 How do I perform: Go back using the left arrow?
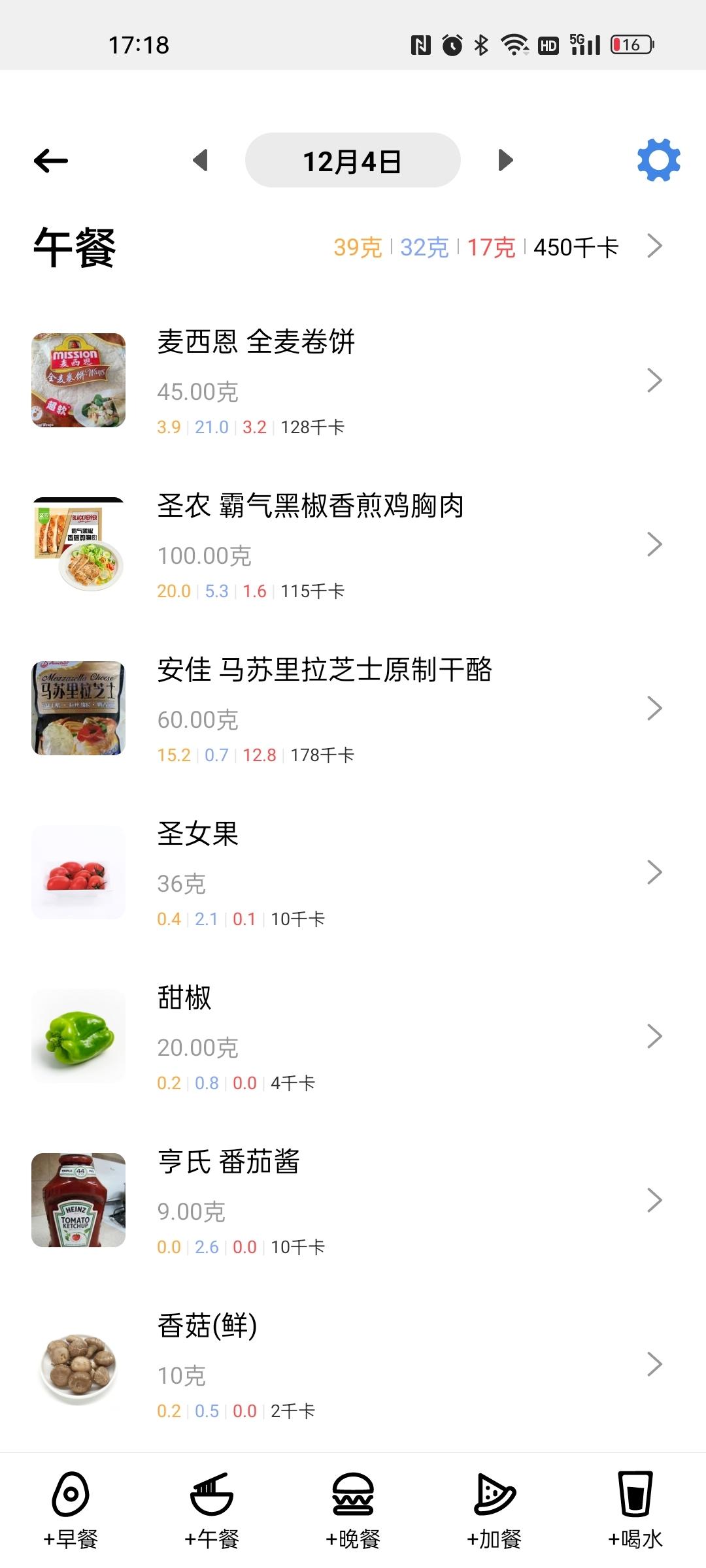[x=51, y=161]
